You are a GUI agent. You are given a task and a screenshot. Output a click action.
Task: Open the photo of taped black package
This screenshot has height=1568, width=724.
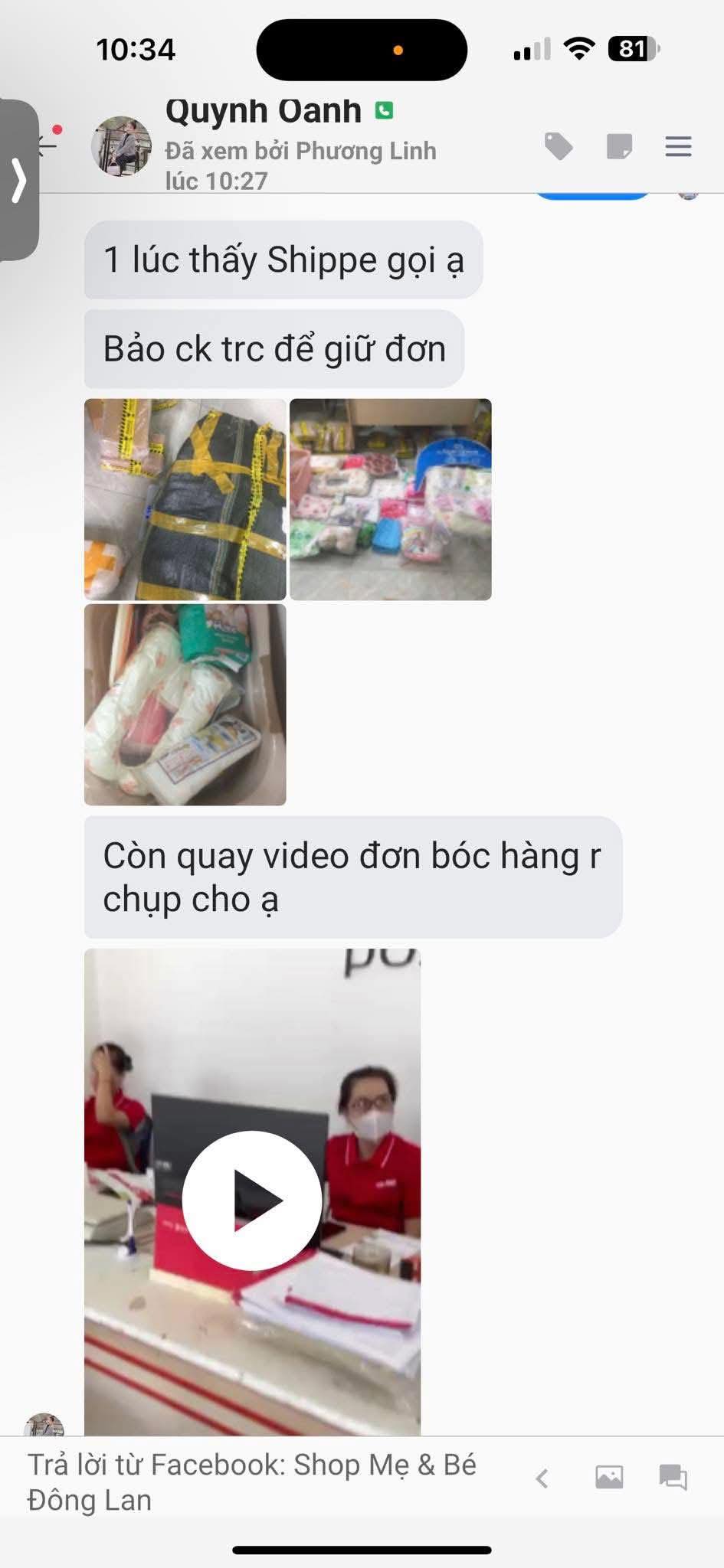[x=185, y=499]
